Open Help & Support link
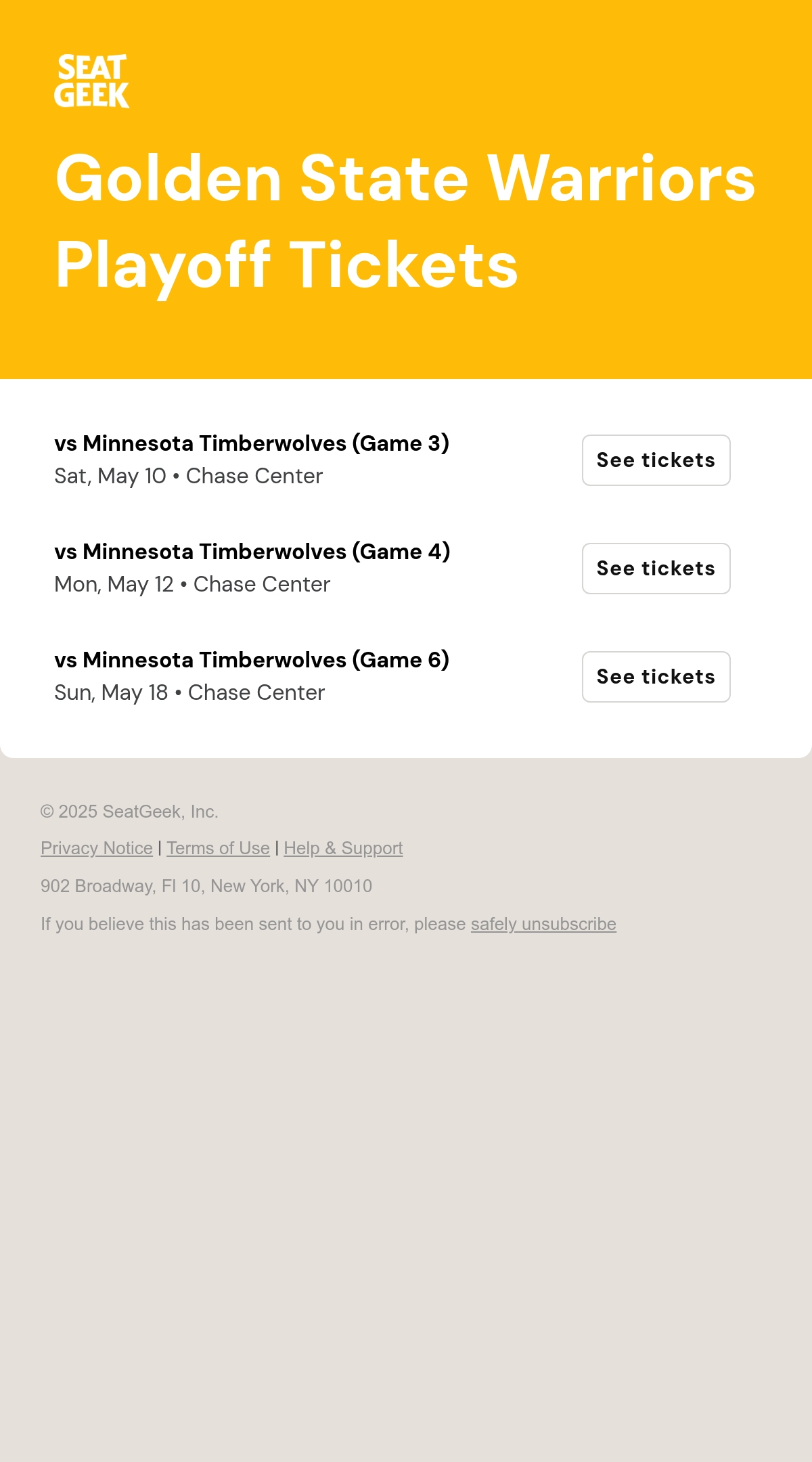This screenshot has width=812, height=1462. point(343,848)
